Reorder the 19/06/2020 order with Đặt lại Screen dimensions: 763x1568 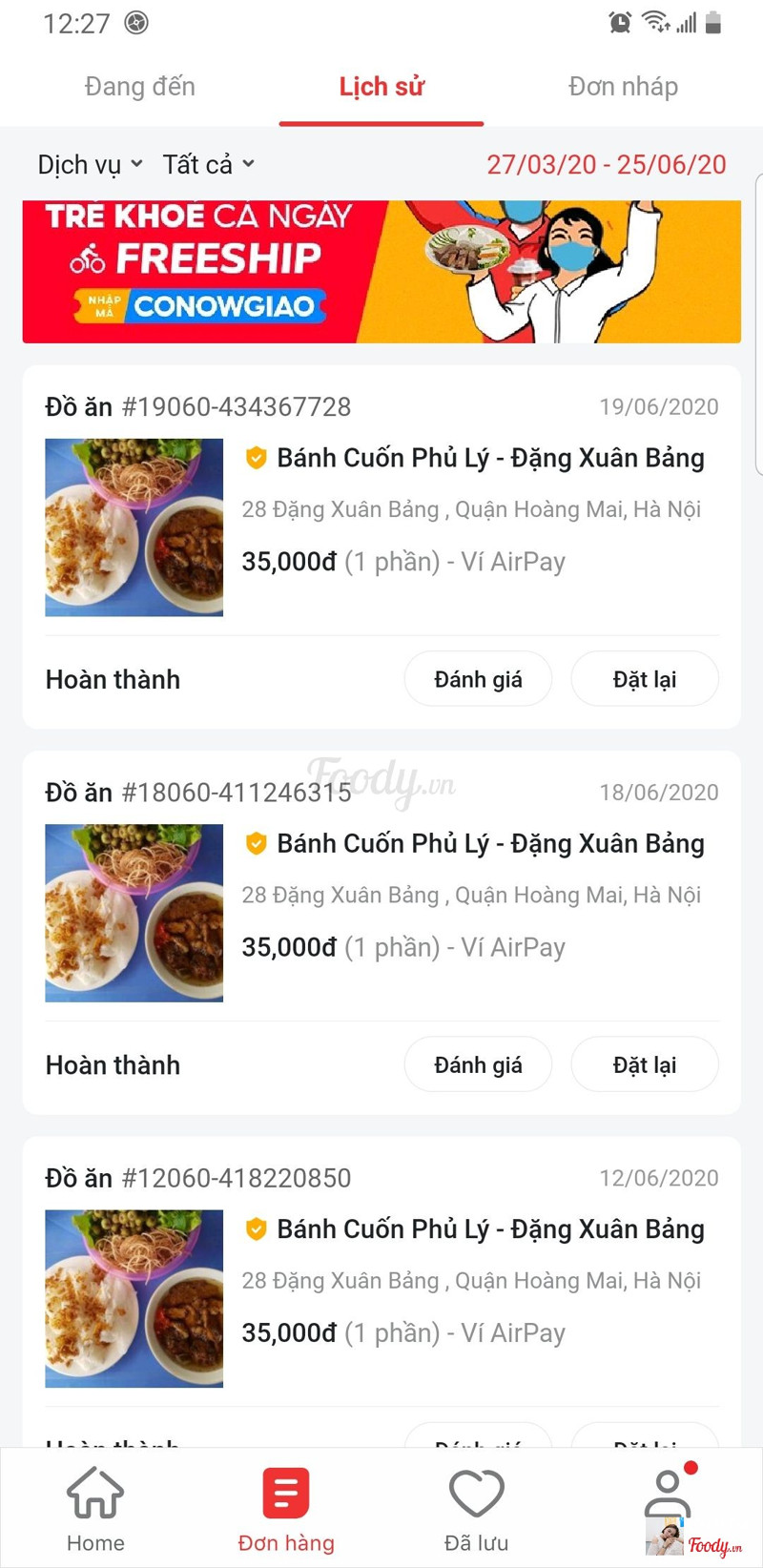(644, 679)
